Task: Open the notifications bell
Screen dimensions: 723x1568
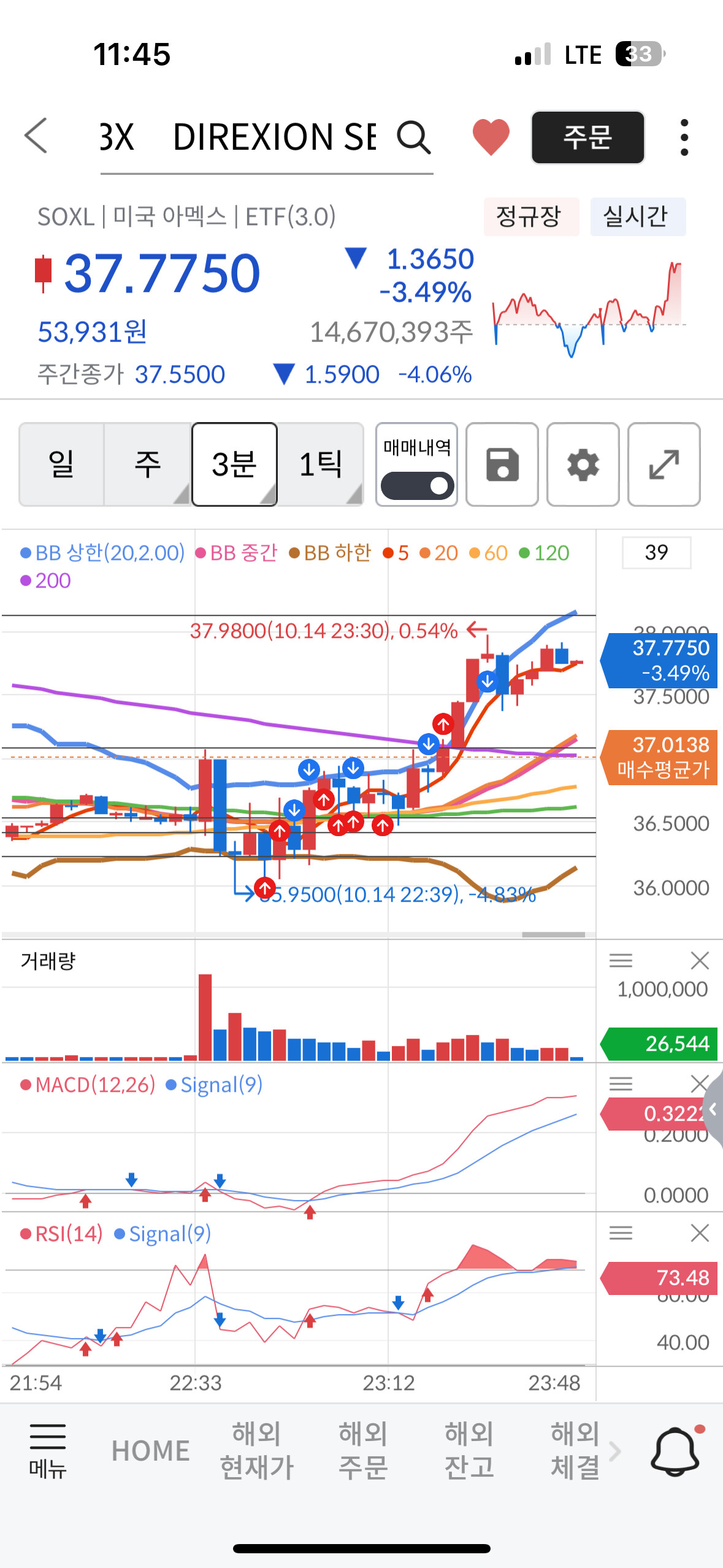Action: (x=676, y=1451)
